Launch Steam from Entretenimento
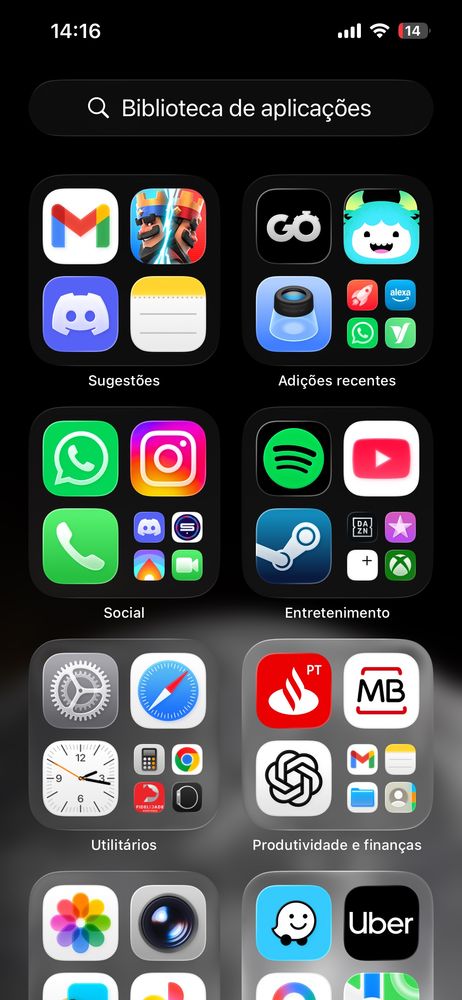The image size is (462, 1000). point(294,546)
